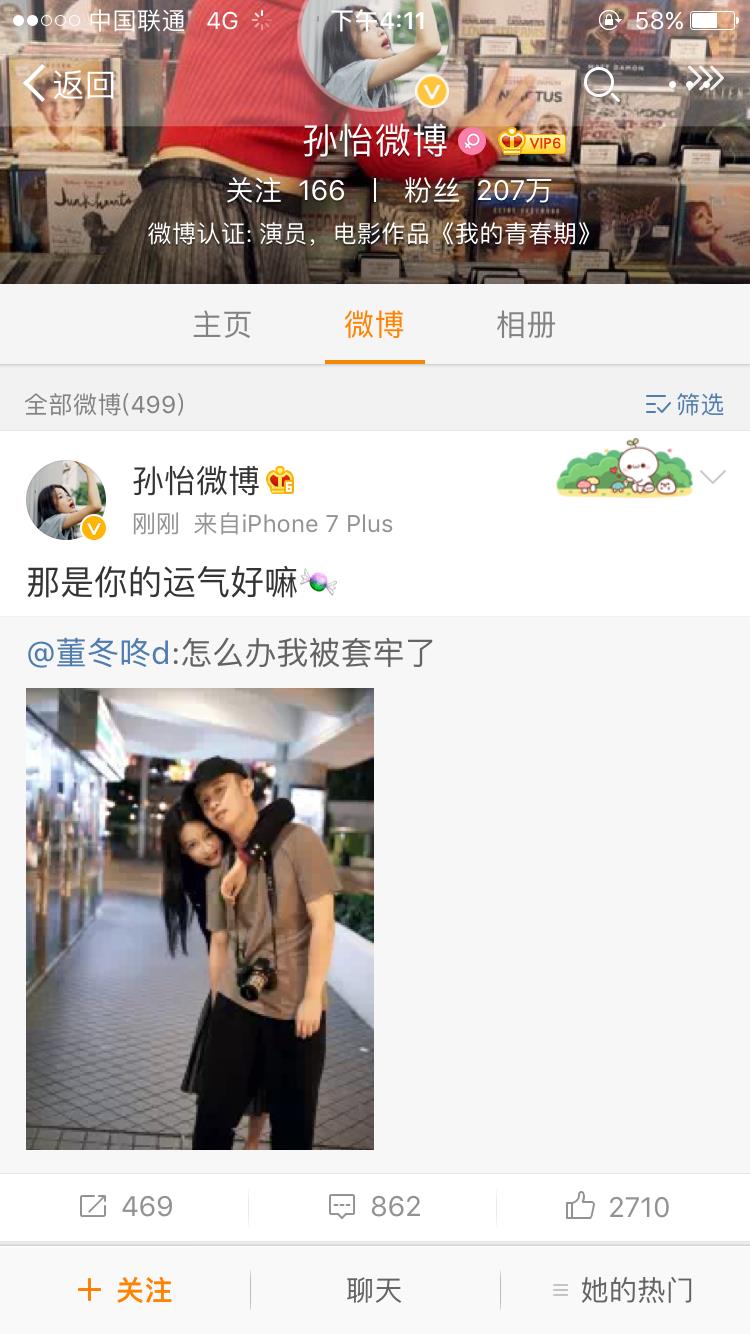The width and height of the screenshot is (750, 1334).
Task: Tap the 关注 166 following count
Action: [x=285, y=190]
